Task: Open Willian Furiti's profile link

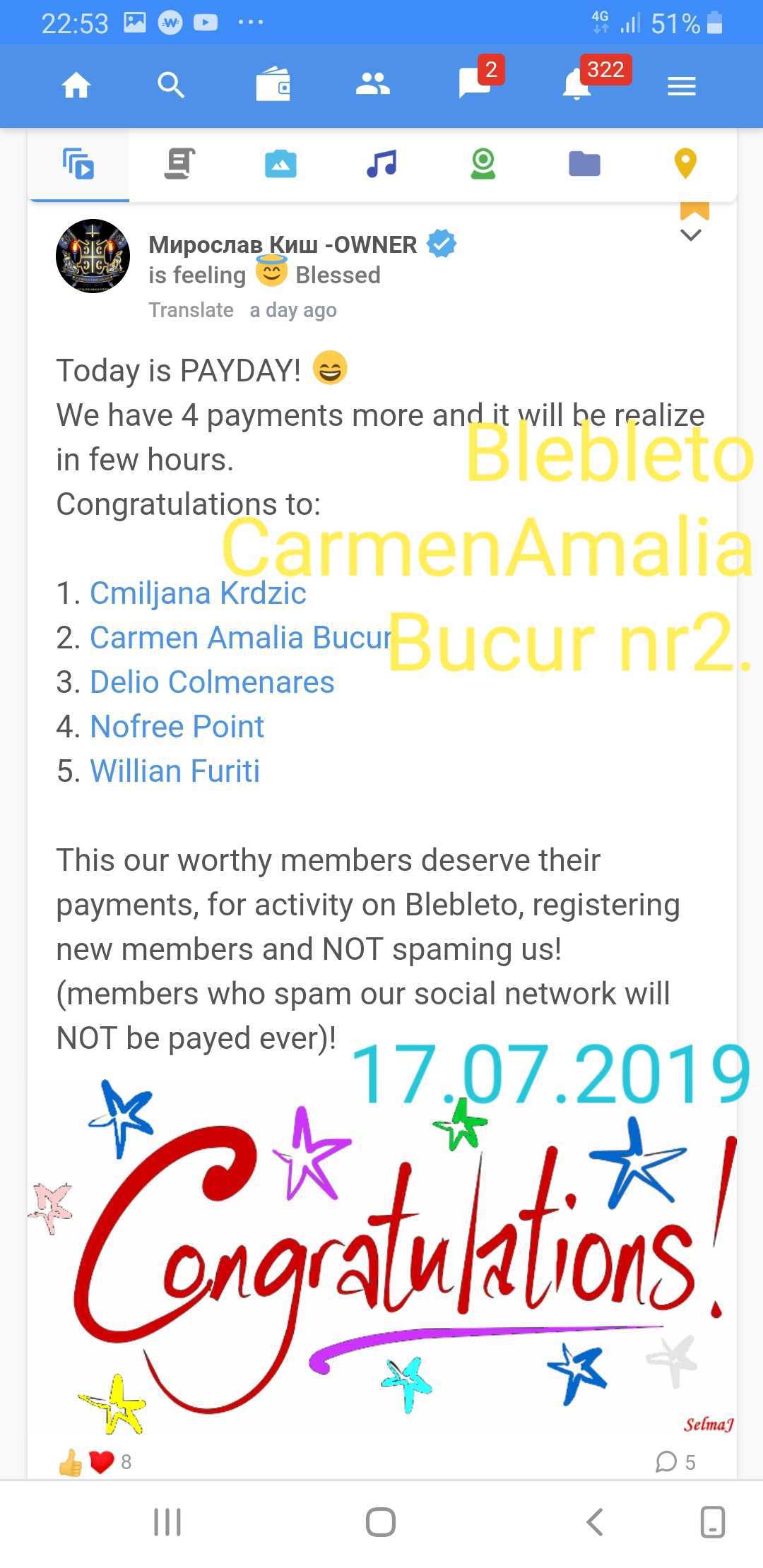Action: 175,771
